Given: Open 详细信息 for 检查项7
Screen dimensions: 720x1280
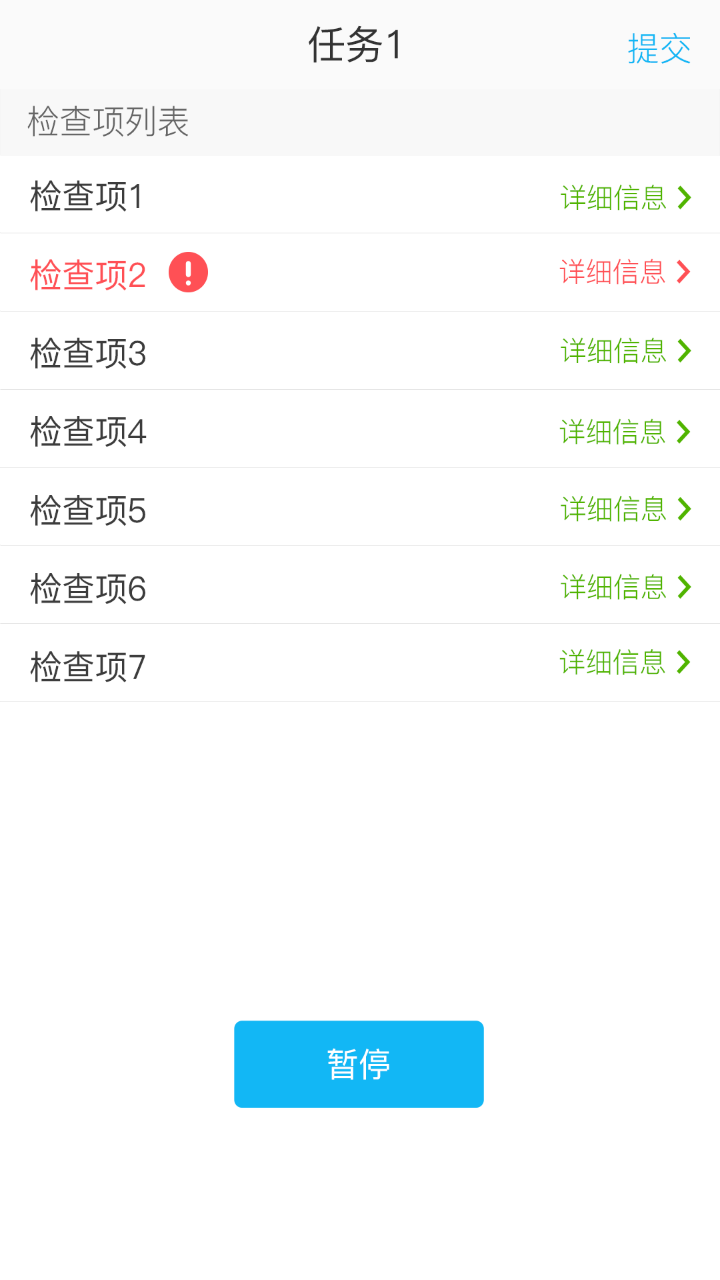Looking at the screenshot, I should click(x=614, y=663).
